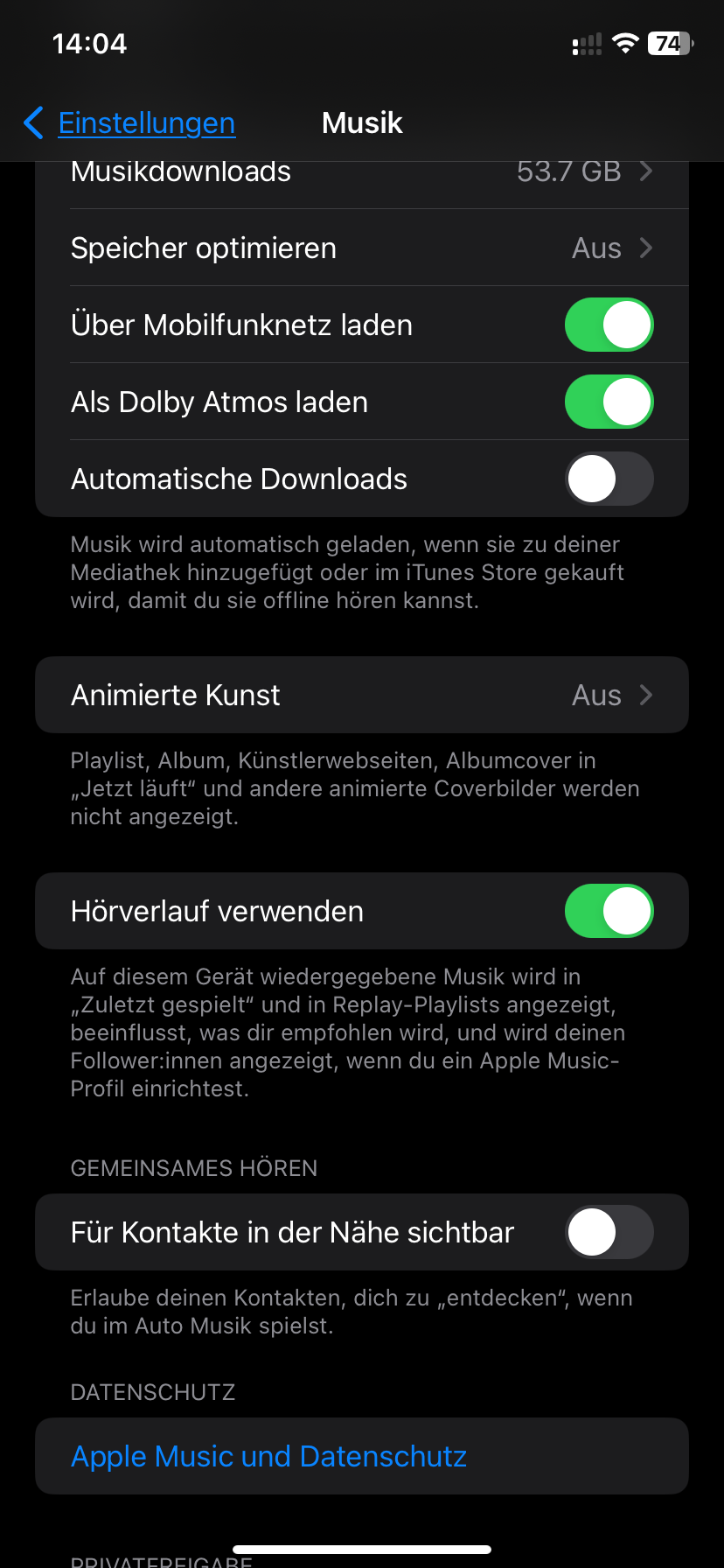Viewport: 724px width, 1568px height.
Task: Turn off Als Dolby Atmos laden
Action: coord(609,402)
